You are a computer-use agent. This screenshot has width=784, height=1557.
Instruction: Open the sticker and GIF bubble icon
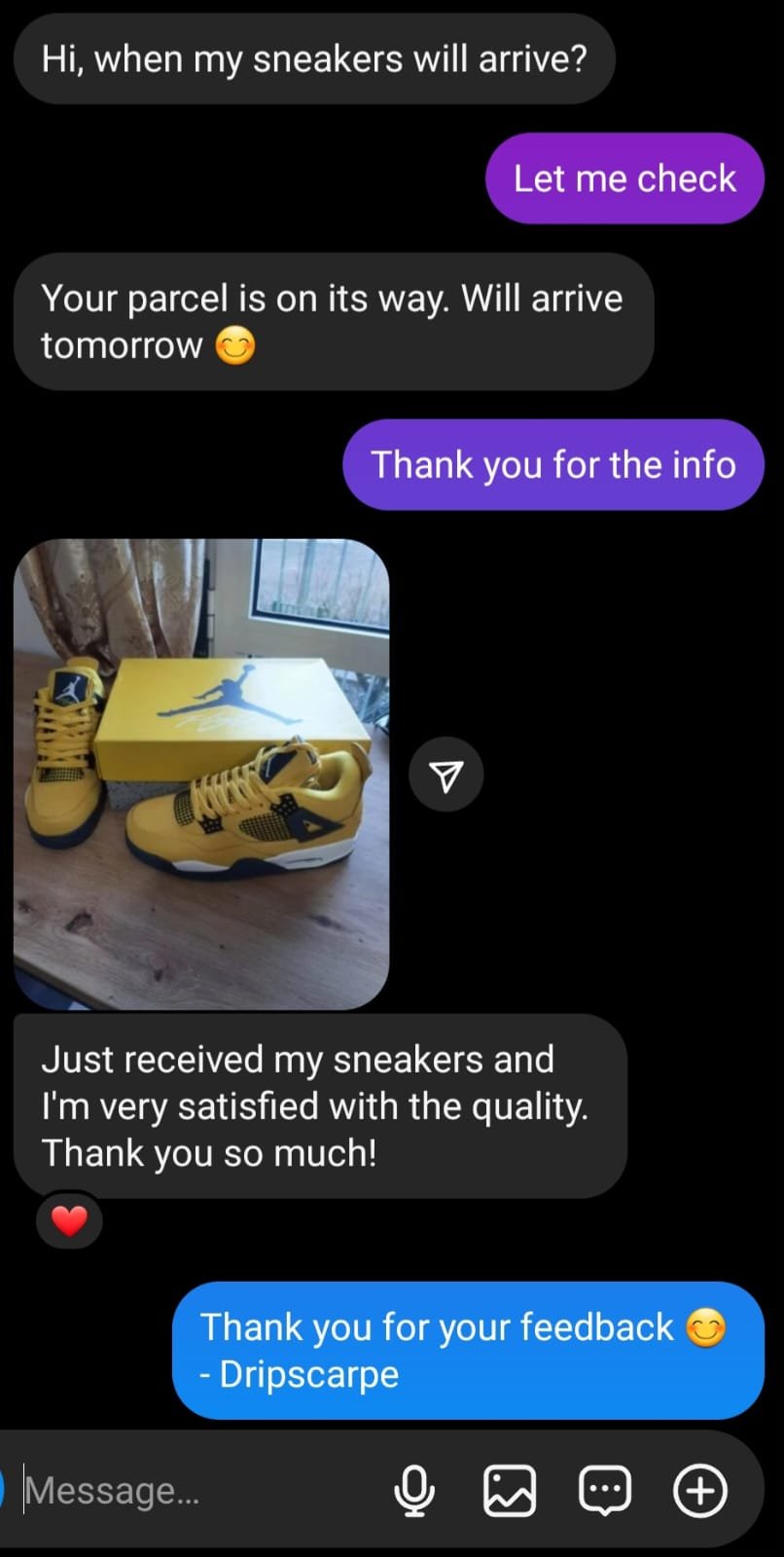(x=605, y=1490)
